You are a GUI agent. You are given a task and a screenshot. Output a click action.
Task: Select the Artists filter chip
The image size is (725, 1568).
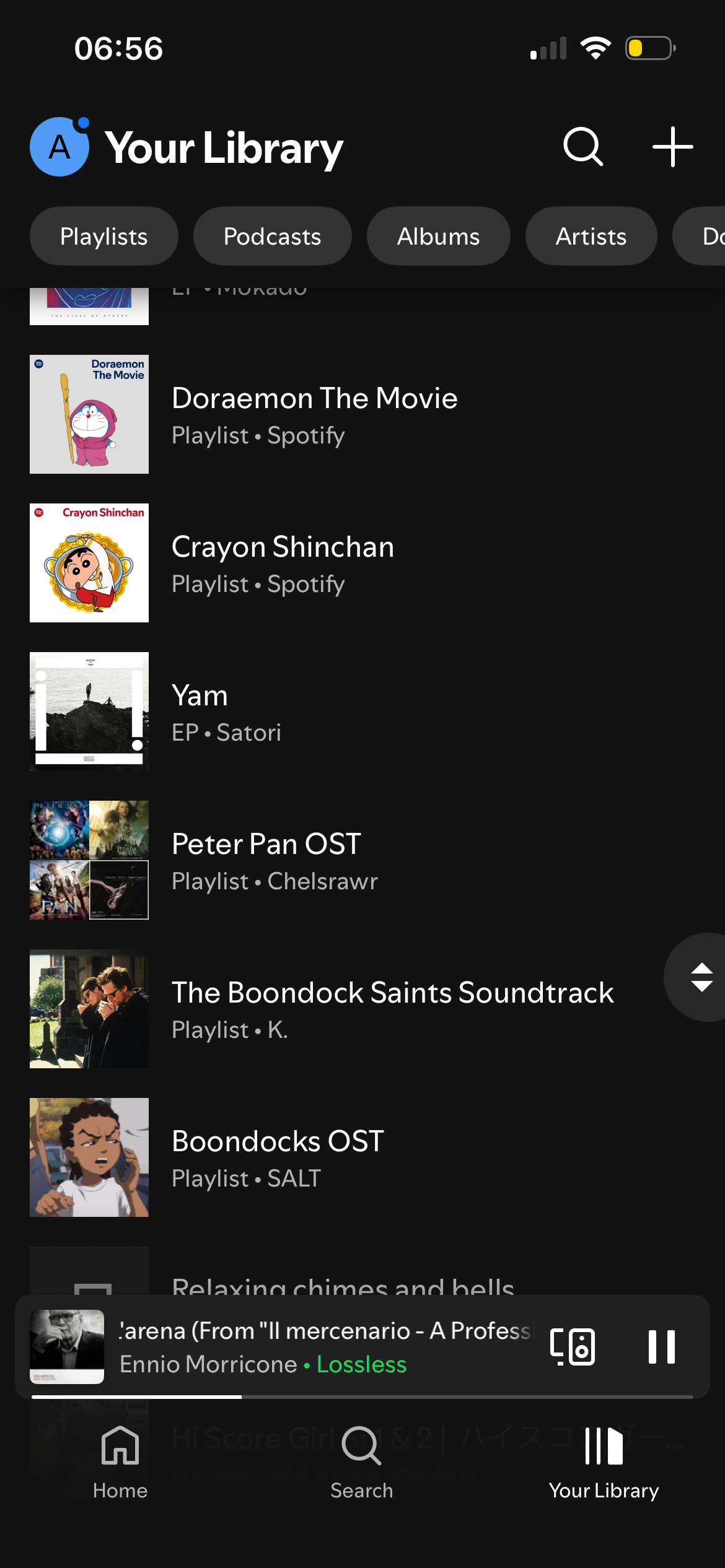(591, 237)
